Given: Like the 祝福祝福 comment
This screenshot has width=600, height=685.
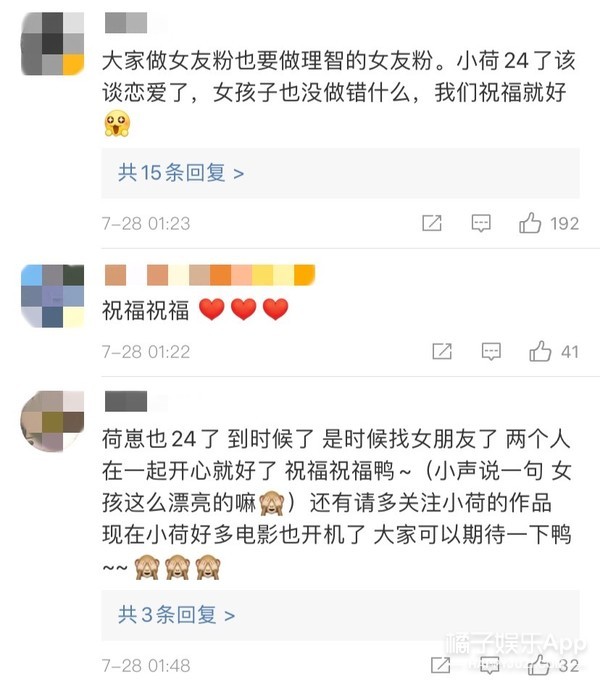Looking at the screenshot, I should (541, 352).
